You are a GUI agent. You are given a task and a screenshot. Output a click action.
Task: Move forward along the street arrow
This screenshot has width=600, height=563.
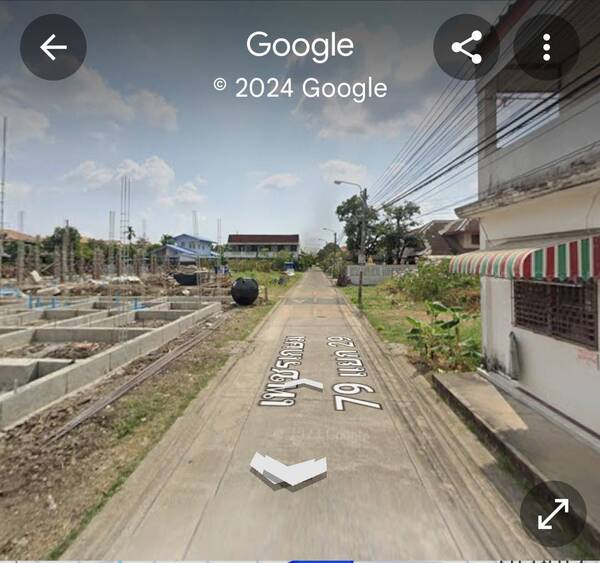[x=288, y=469]
